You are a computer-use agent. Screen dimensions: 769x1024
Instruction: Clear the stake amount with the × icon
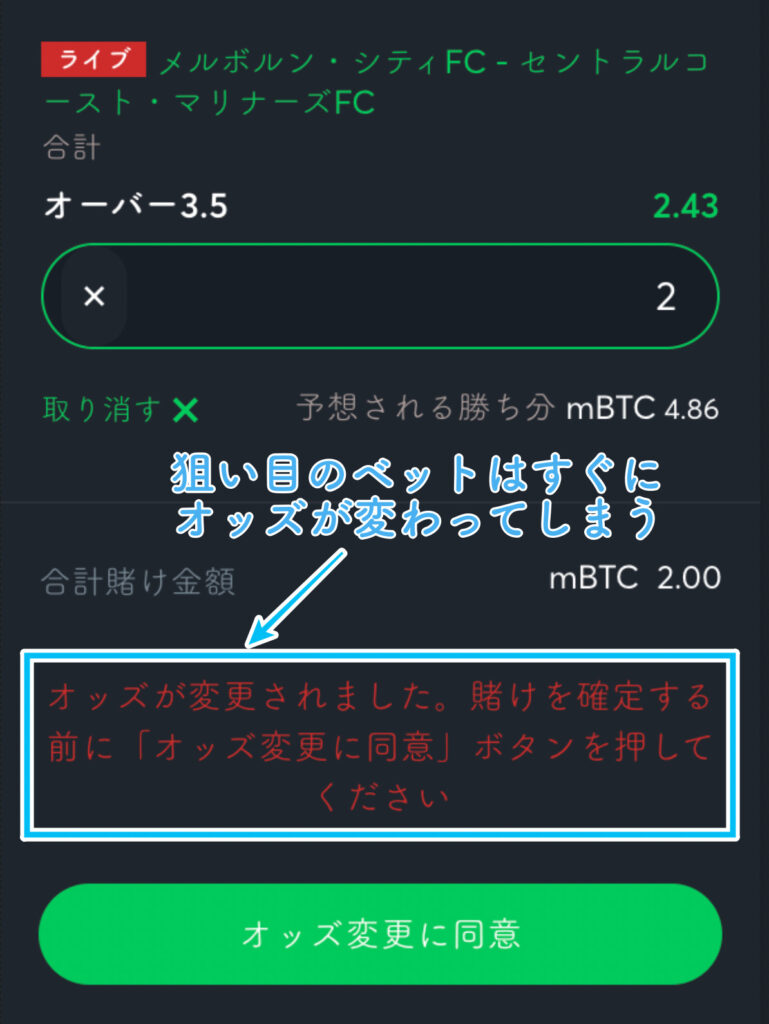(94, 297)
